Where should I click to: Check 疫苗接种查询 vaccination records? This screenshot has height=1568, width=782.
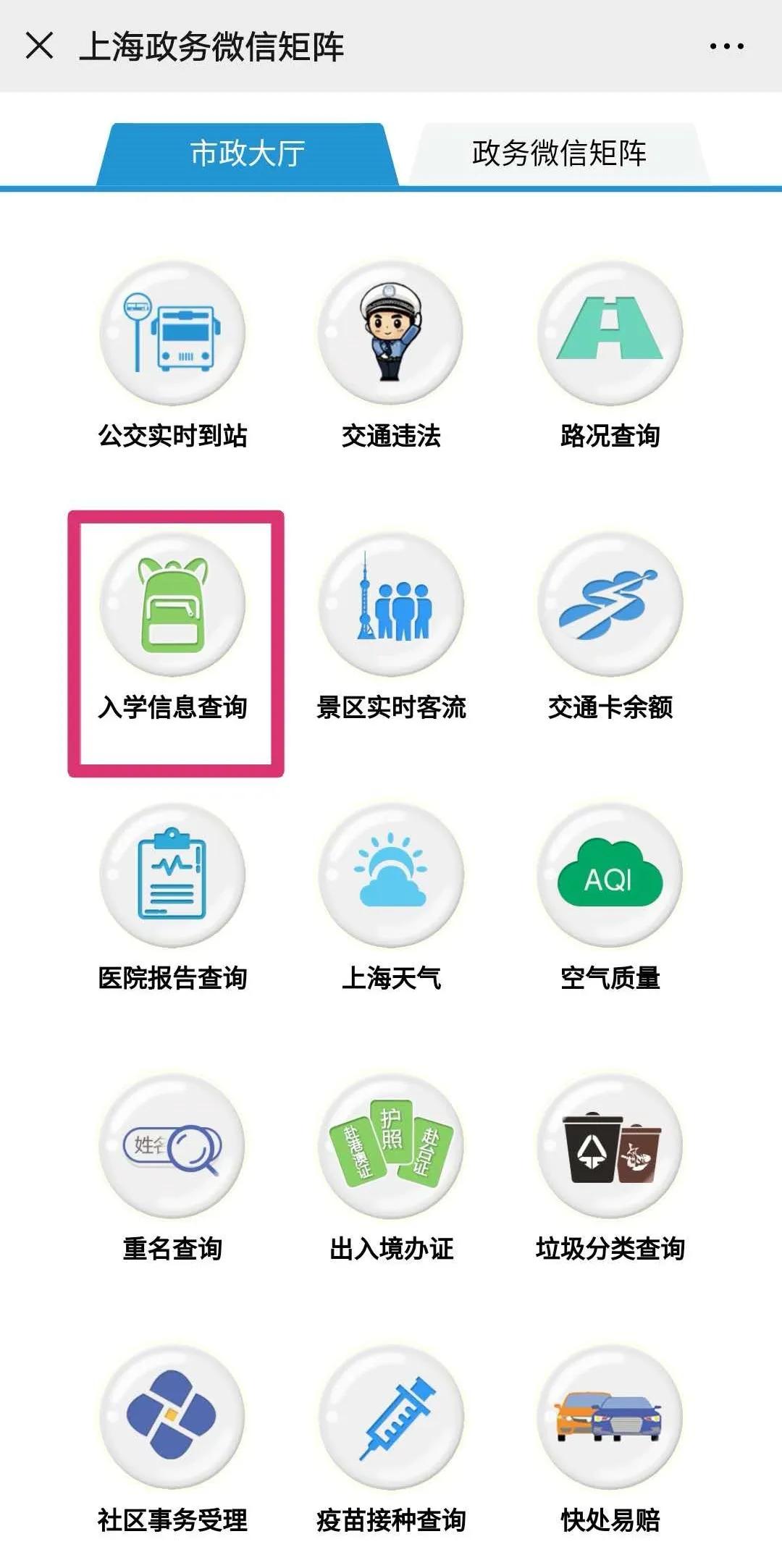(391, 1439)
